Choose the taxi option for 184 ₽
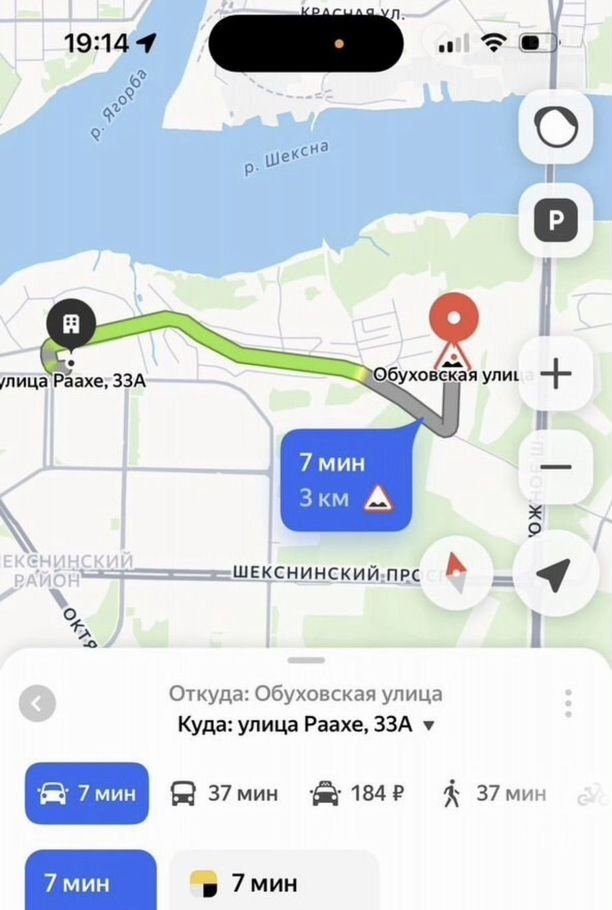 pos(358,794)
